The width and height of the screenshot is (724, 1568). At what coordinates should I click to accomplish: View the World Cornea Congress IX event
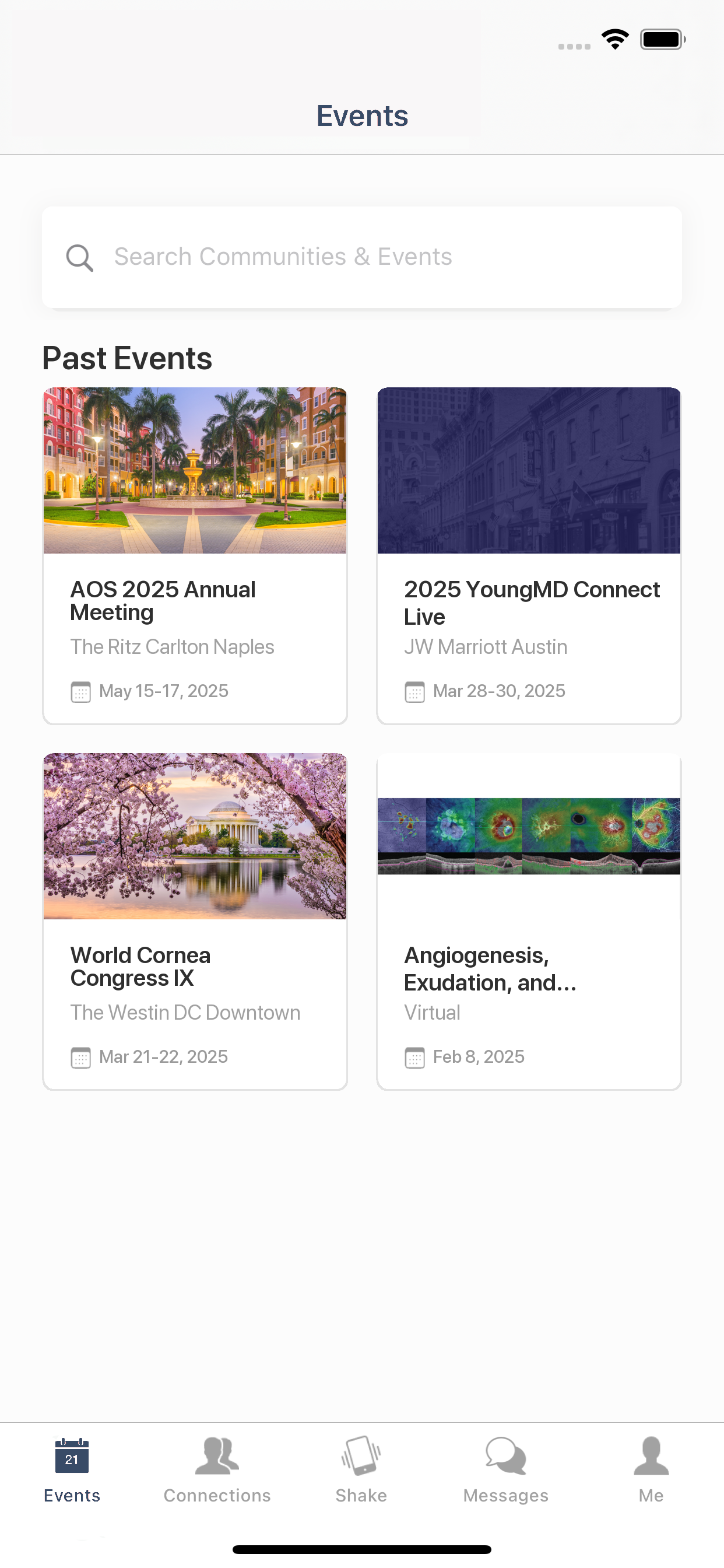(x=195, y=922)
